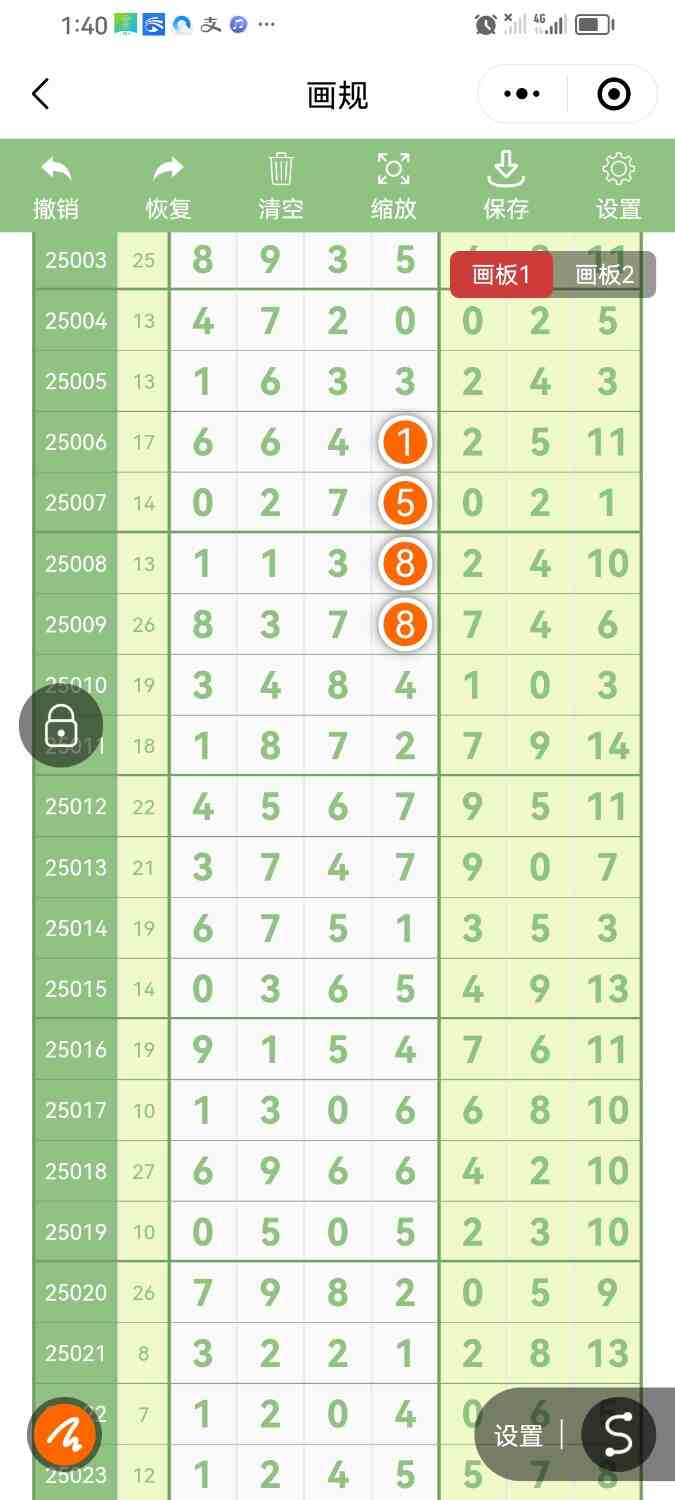Image resolution: width=675 pixels, height=1500 pixels.
Task: Toggle the floating lock button
Action: pyautogui.click(x=61, y=725)
